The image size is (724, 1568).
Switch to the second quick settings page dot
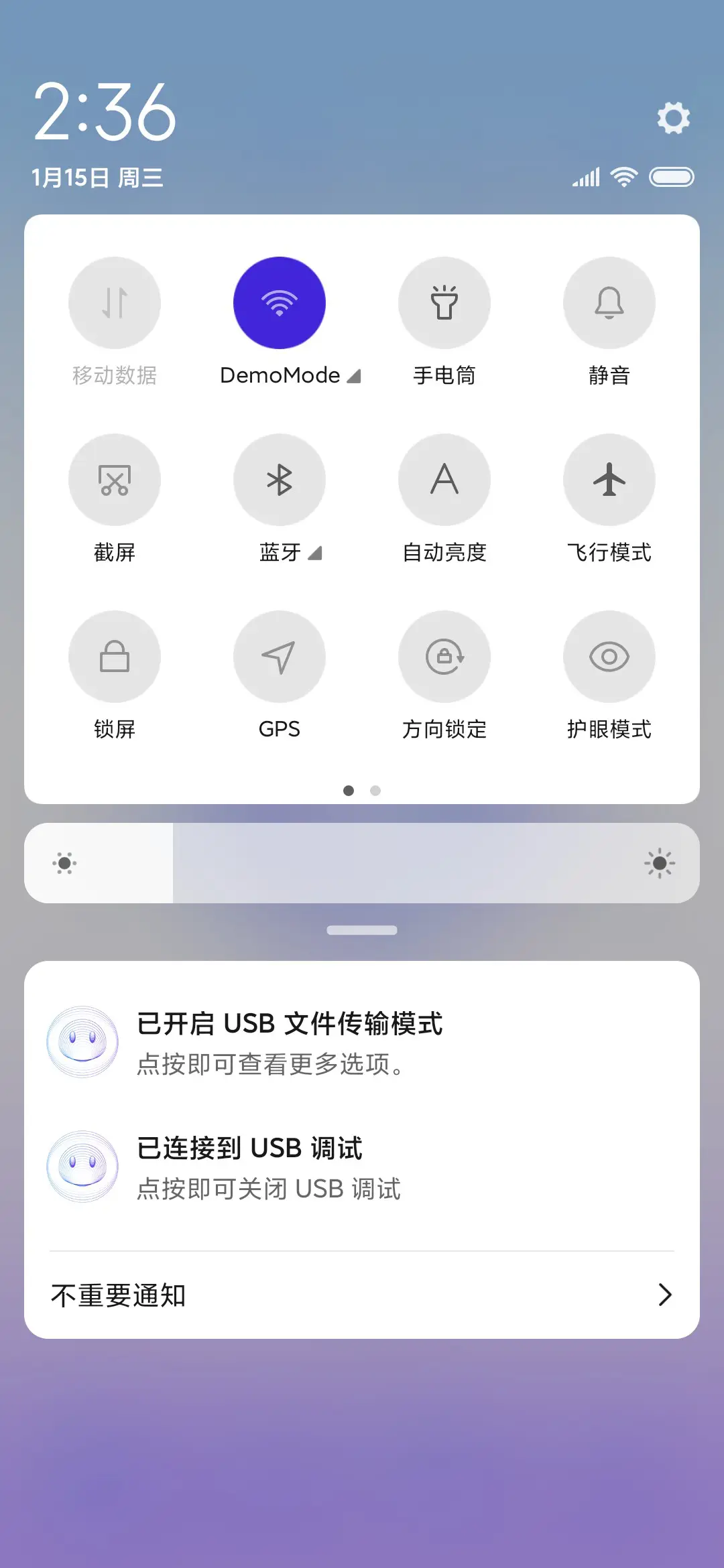click(375, 791)
